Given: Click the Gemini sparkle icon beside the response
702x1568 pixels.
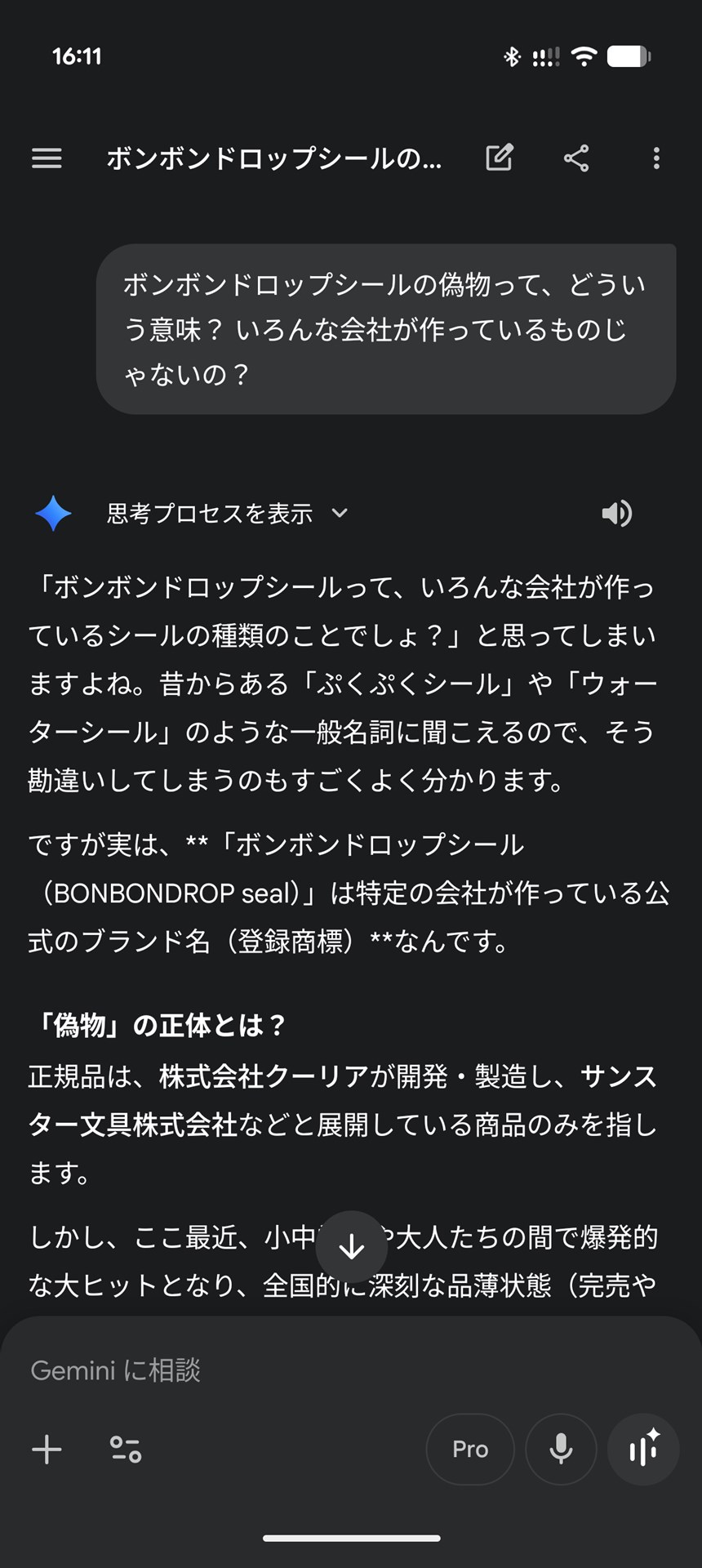Looking at the screenshot, I should [x=51, y=513].
